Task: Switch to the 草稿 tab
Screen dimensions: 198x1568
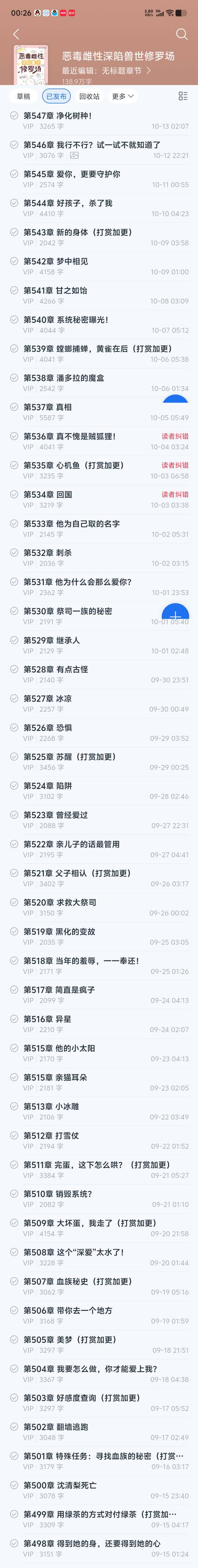Action: click(23, 96)
